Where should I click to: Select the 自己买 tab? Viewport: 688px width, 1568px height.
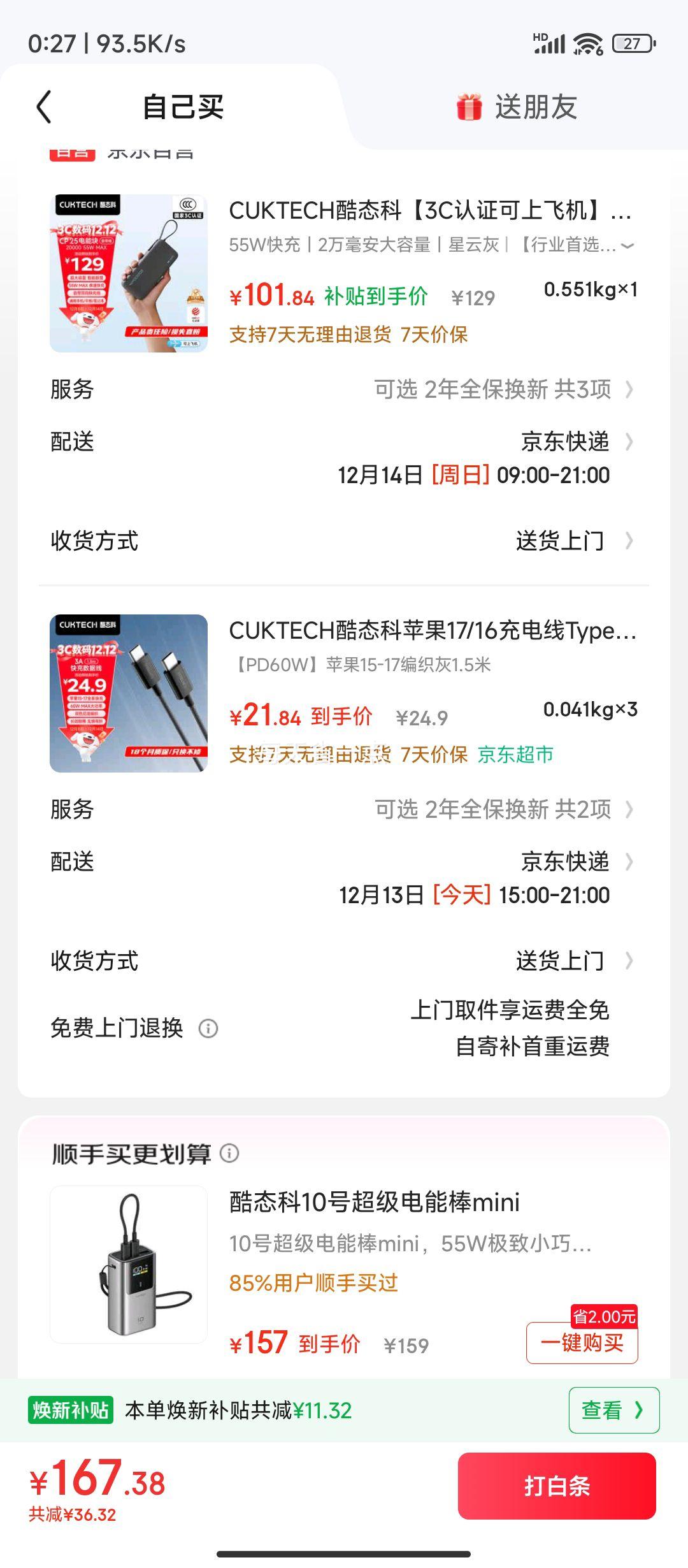coord(183,106)
